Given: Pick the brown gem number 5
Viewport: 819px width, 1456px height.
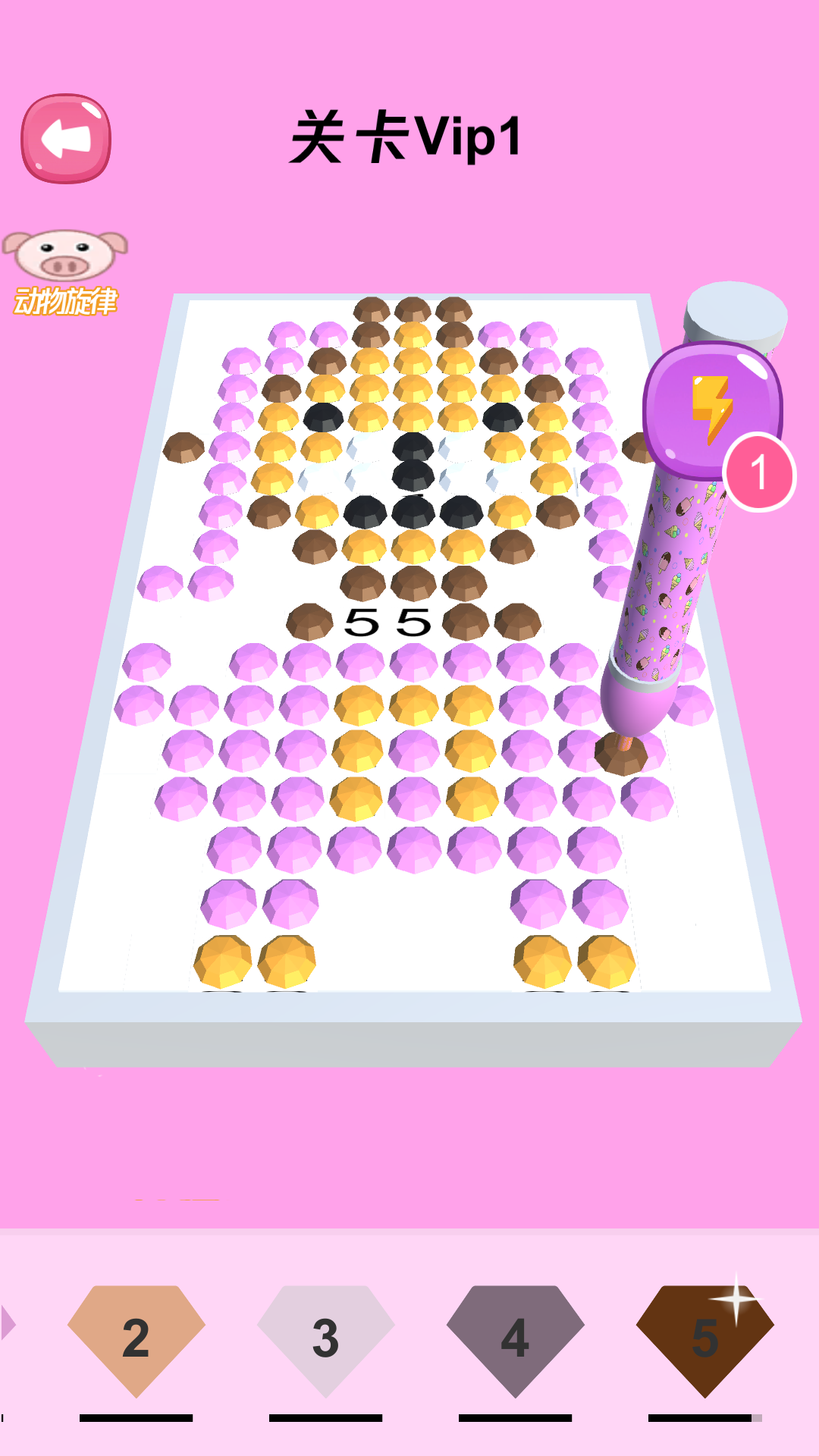Looking at the screenshot, I should click(x=704, y=1339).
